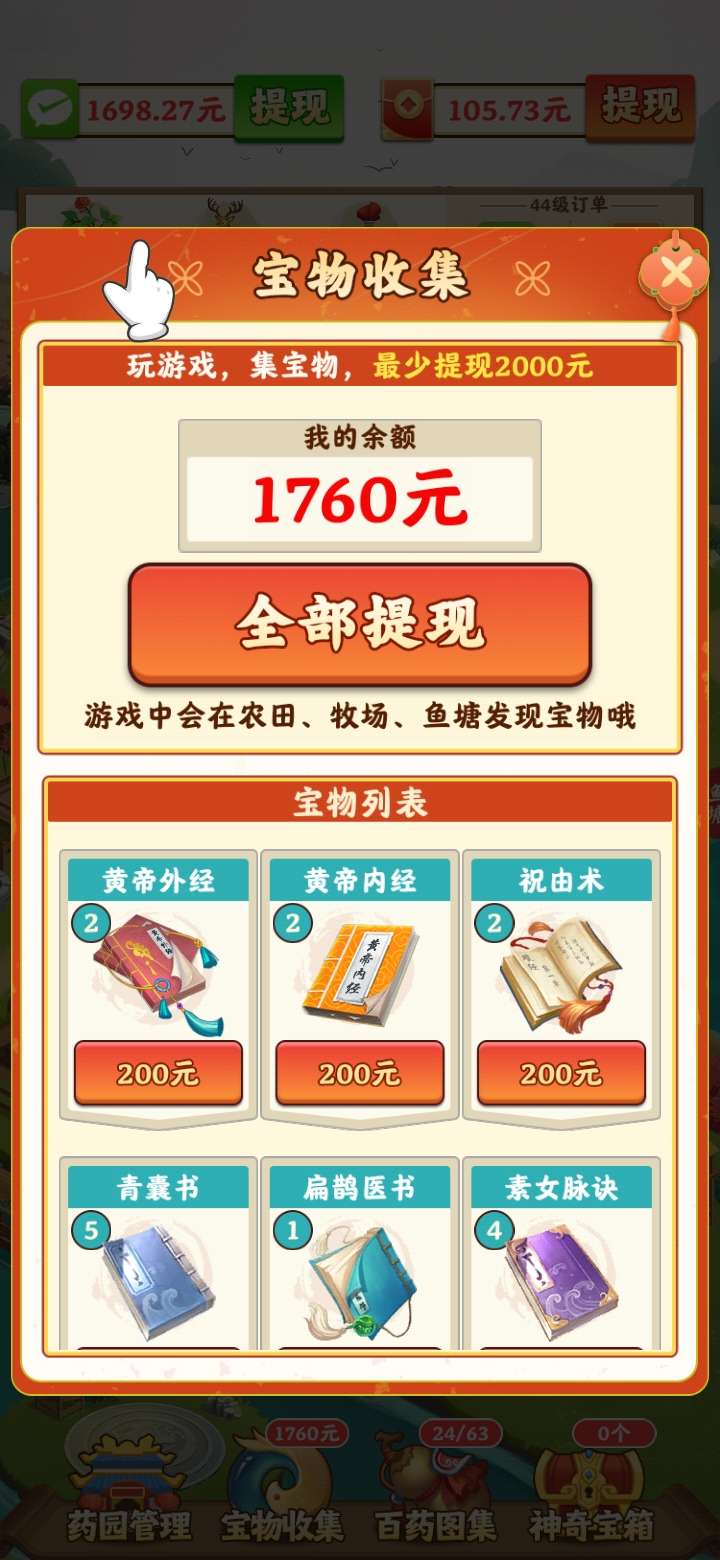The image size is (720, 1560).
Task: Withdraw the 1698.27元 WeChat balance
Action: tap(289, 107)
